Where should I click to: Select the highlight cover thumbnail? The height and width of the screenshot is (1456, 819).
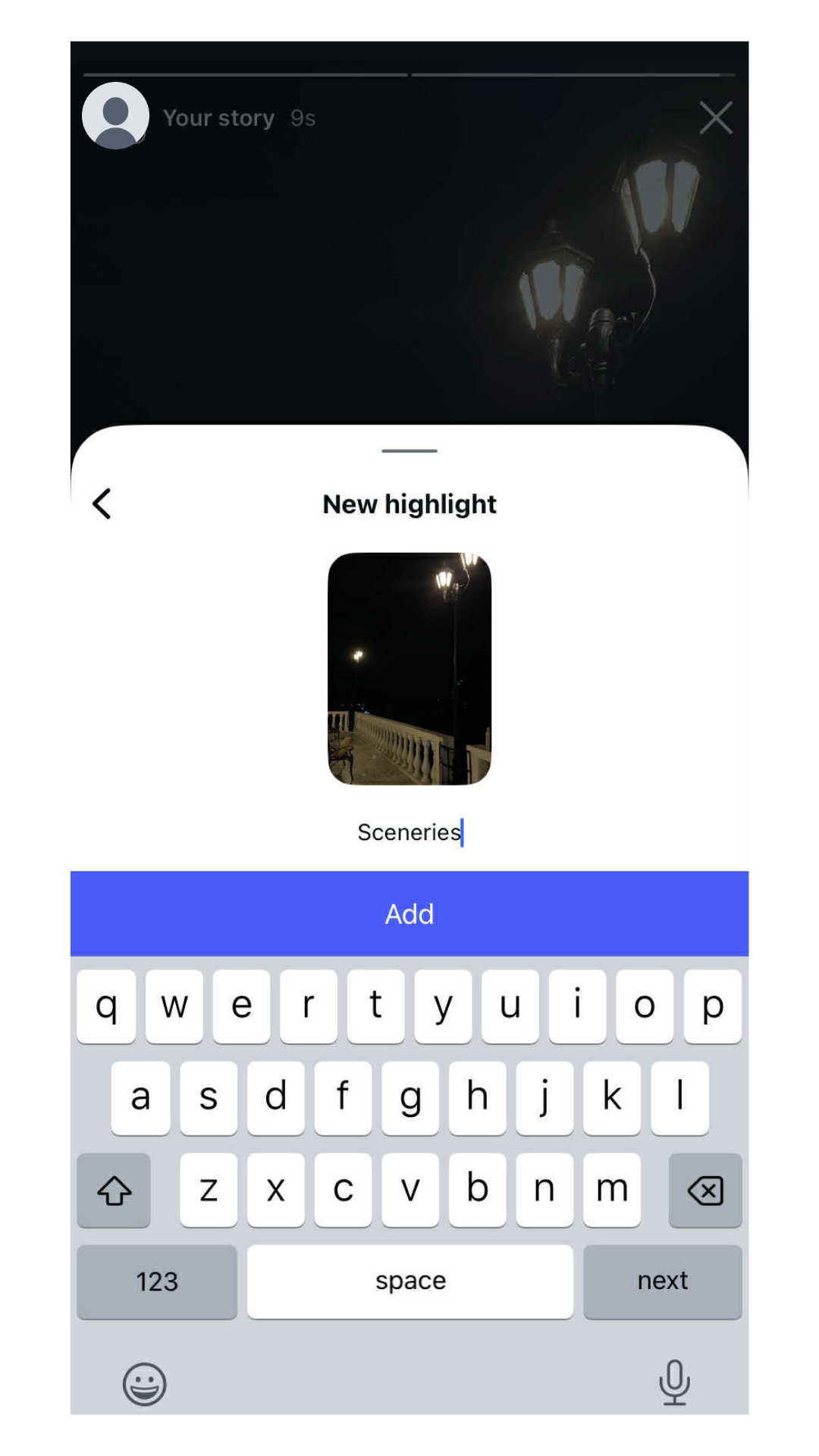(409, 669)
